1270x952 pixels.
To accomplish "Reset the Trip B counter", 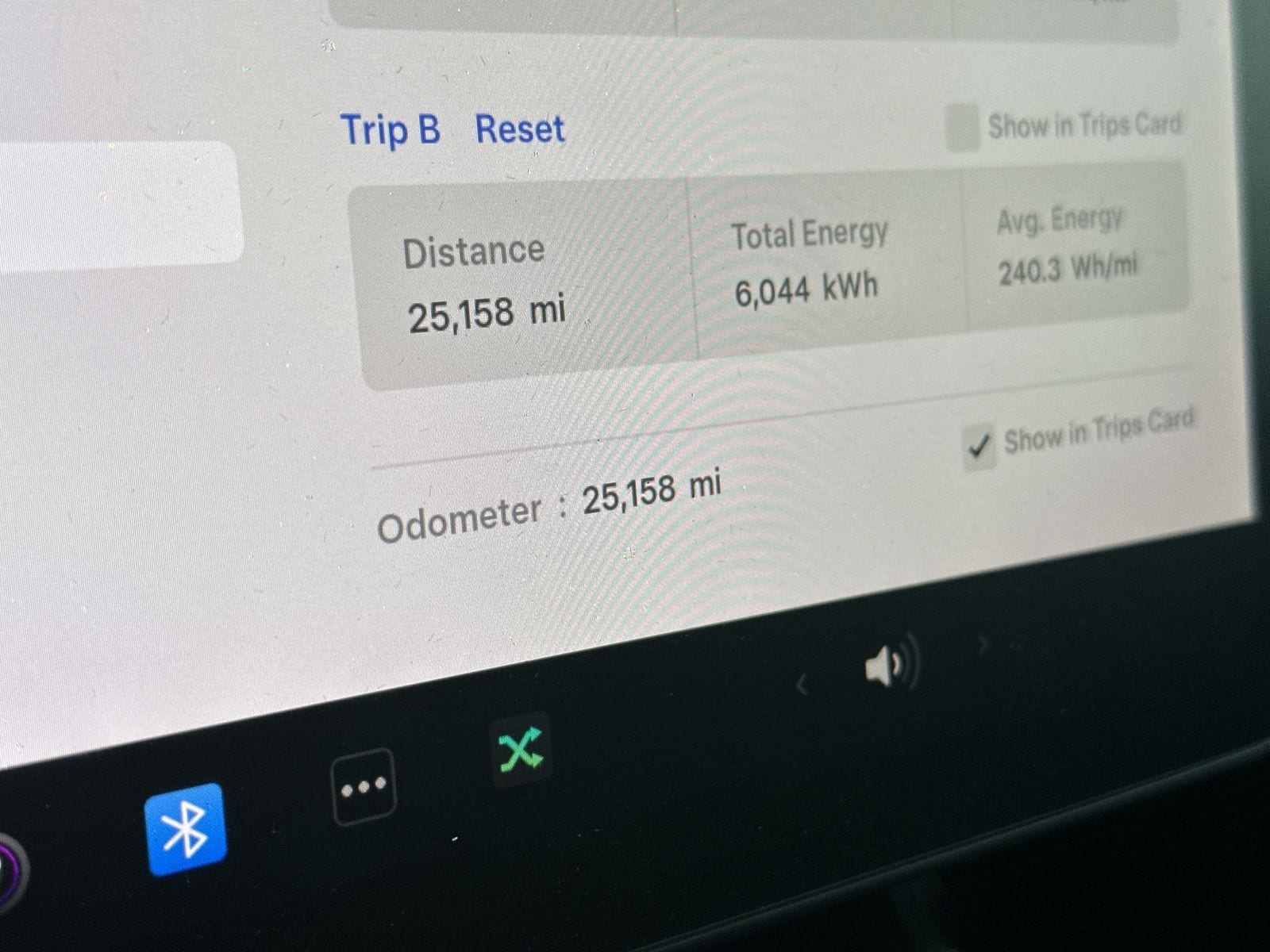I will [520, 129].
